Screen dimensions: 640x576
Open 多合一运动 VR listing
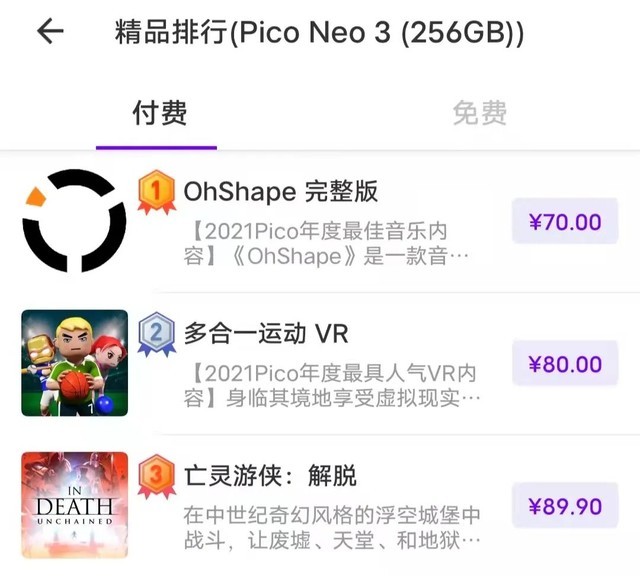266,333
